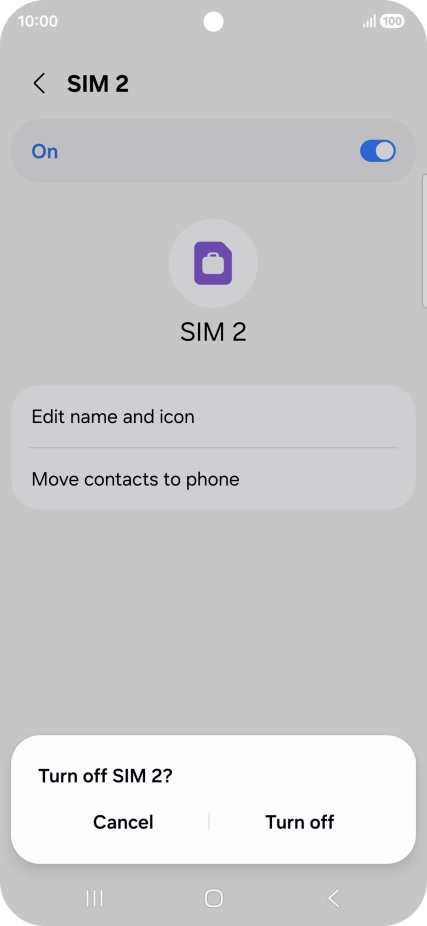Toggle the SIM 2 On switch
This screenshot has height=926, width=427.
tap(377, 151)
